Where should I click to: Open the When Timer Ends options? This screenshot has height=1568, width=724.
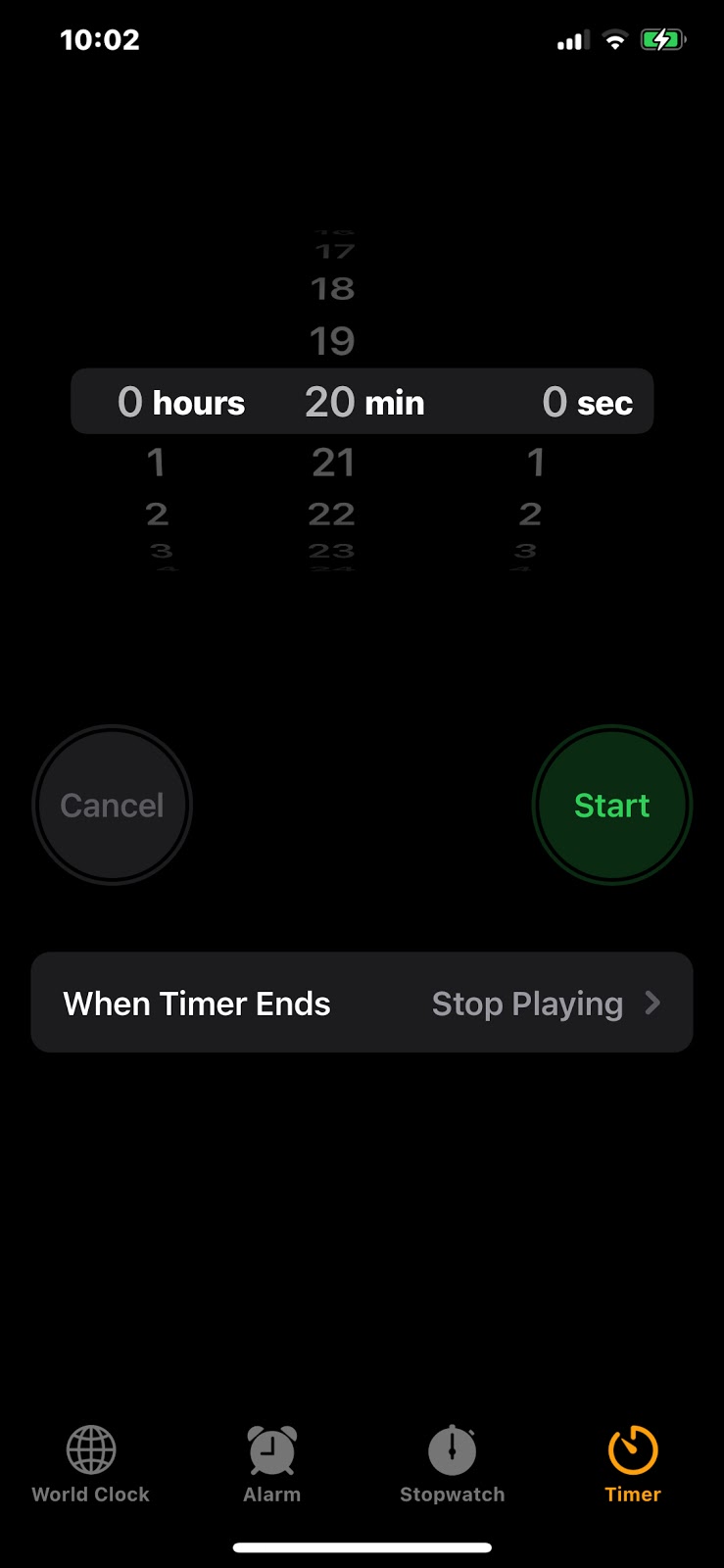tap(362, 1003)
